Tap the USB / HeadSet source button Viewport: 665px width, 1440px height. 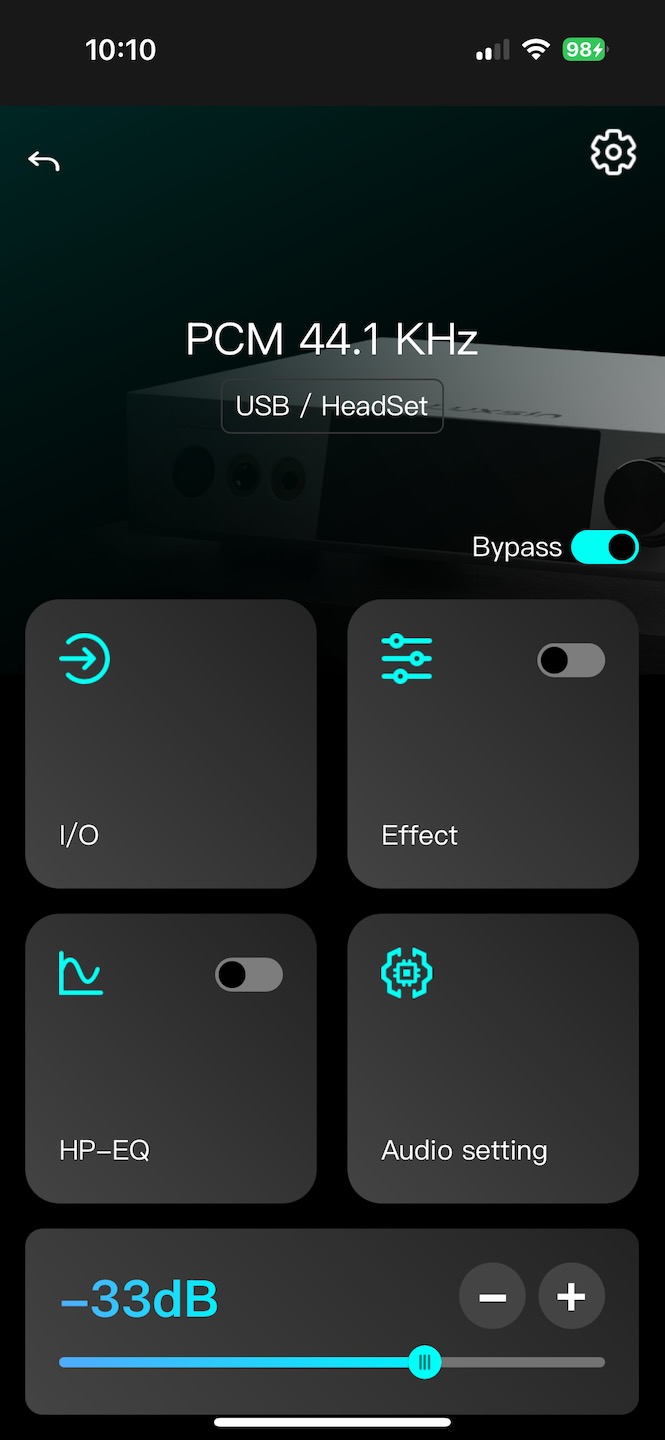[x=332, y=406]
